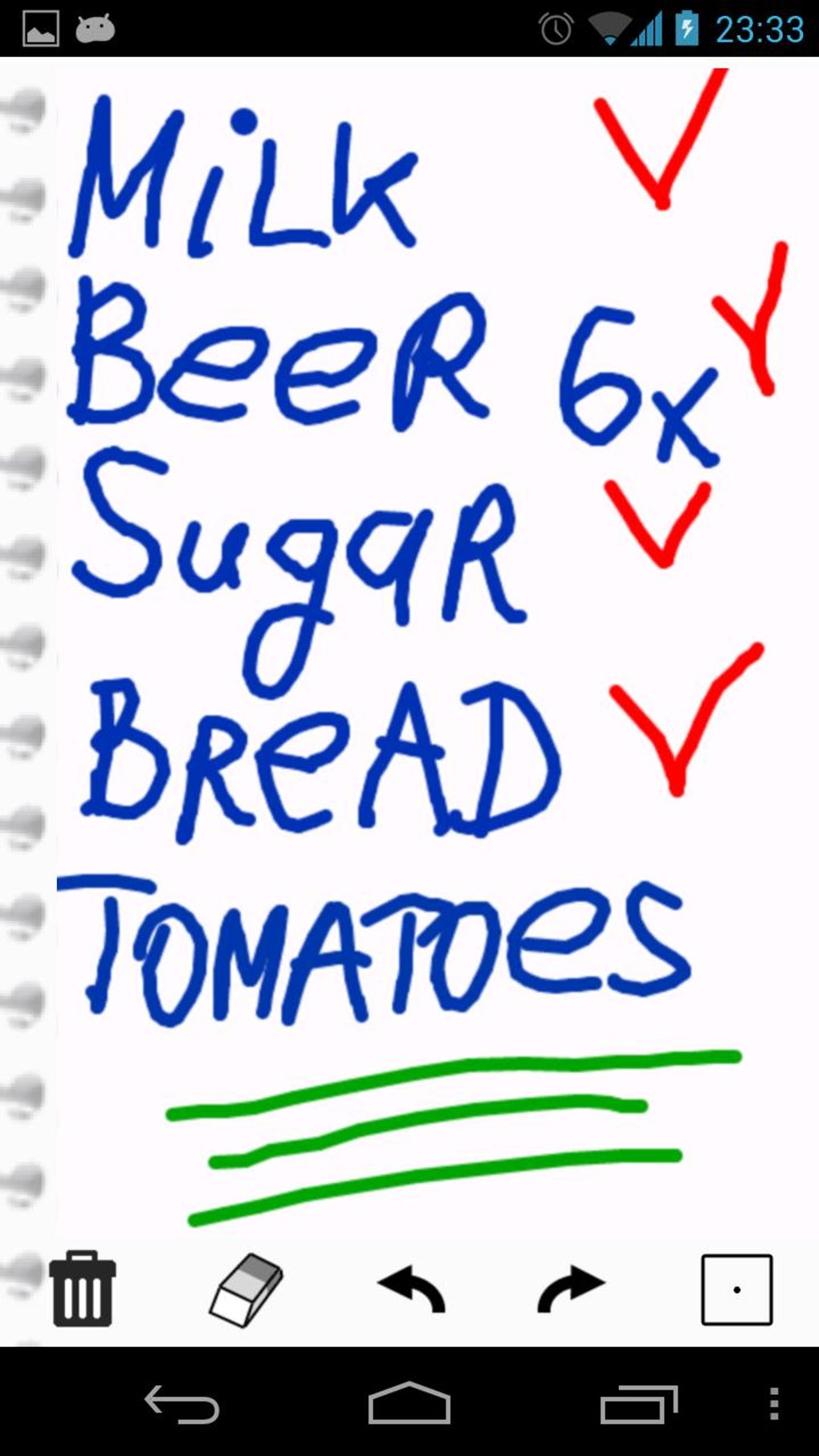819x1456 pixels.
Task: Select the eraser tool
Action: click(x=247, y=1289)
